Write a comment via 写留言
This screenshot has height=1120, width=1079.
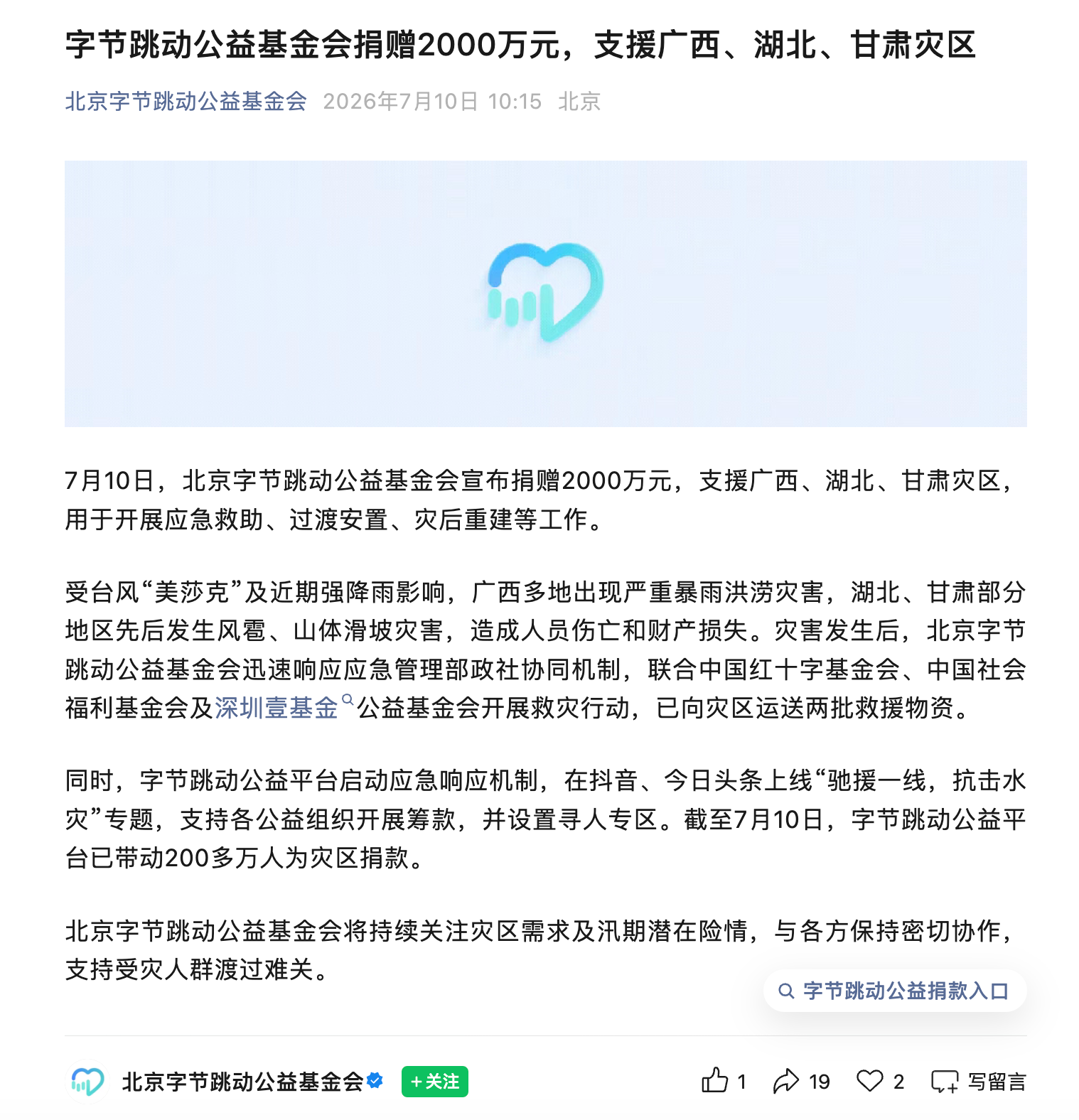coord(979,1082)
